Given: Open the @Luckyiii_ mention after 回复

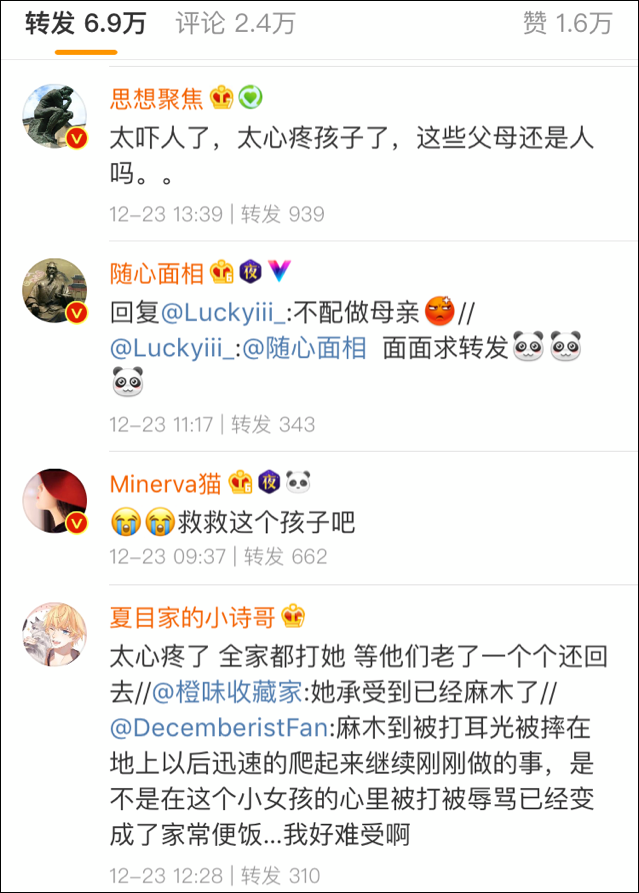Looking at the screenshot, I should tap(222, 312).
